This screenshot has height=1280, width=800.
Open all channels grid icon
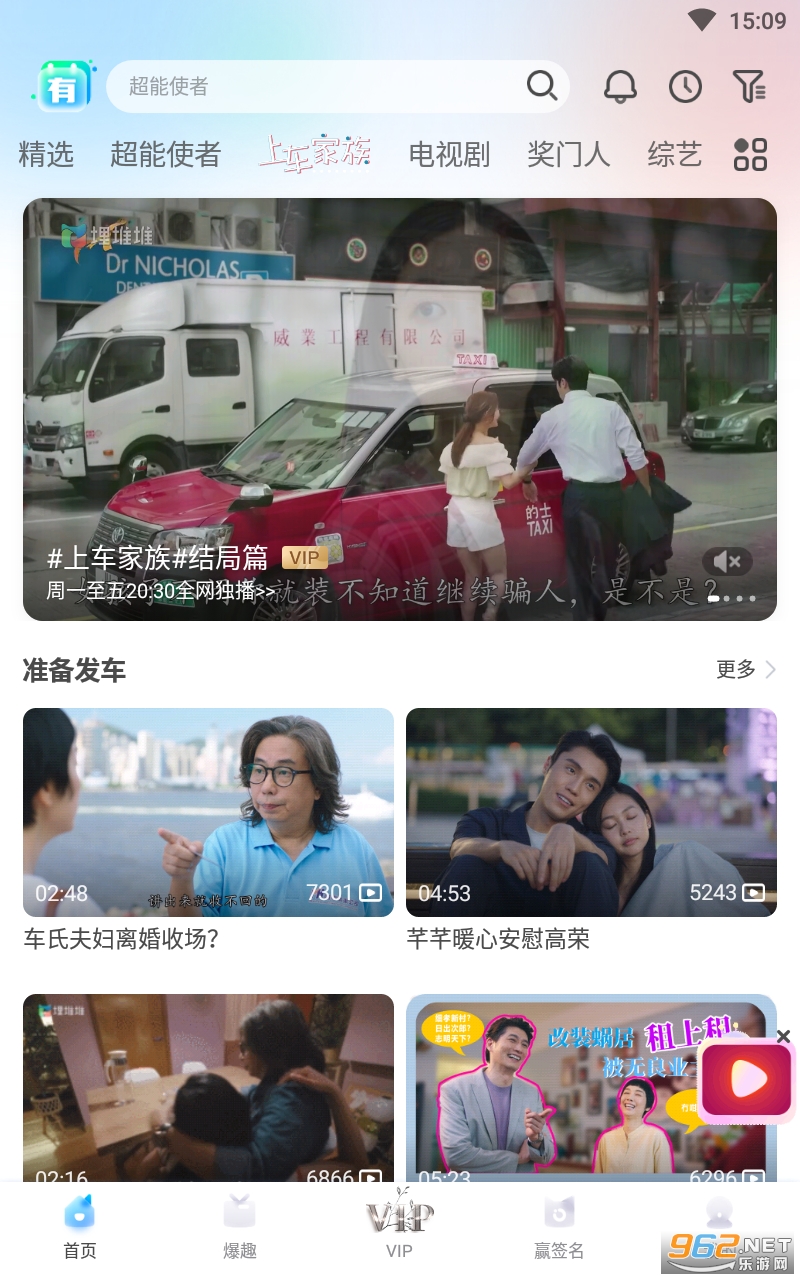750,155
